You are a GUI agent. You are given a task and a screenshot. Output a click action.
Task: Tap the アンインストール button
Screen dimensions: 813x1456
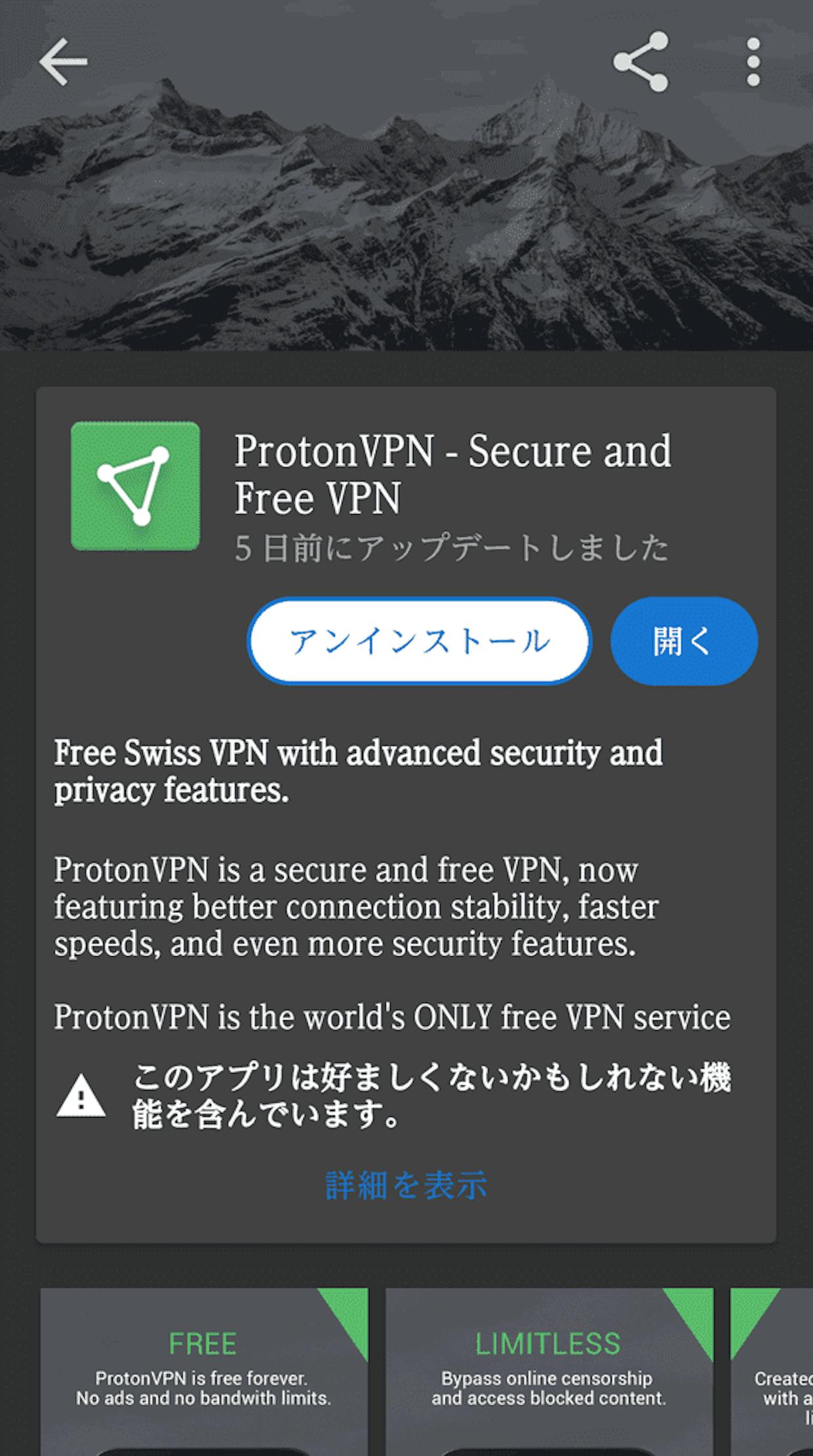420,641
